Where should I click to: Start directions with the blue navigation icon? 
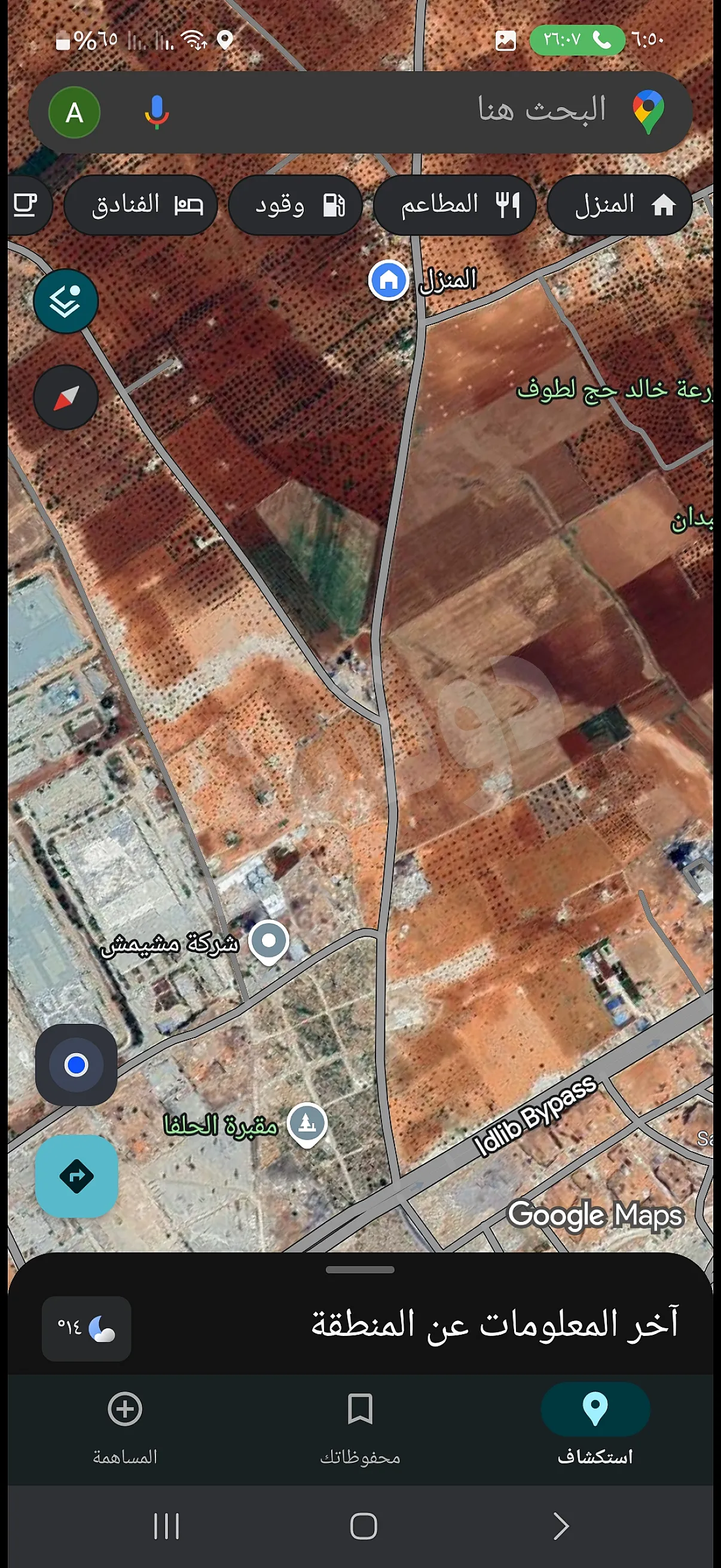(x=77, y=1173)
